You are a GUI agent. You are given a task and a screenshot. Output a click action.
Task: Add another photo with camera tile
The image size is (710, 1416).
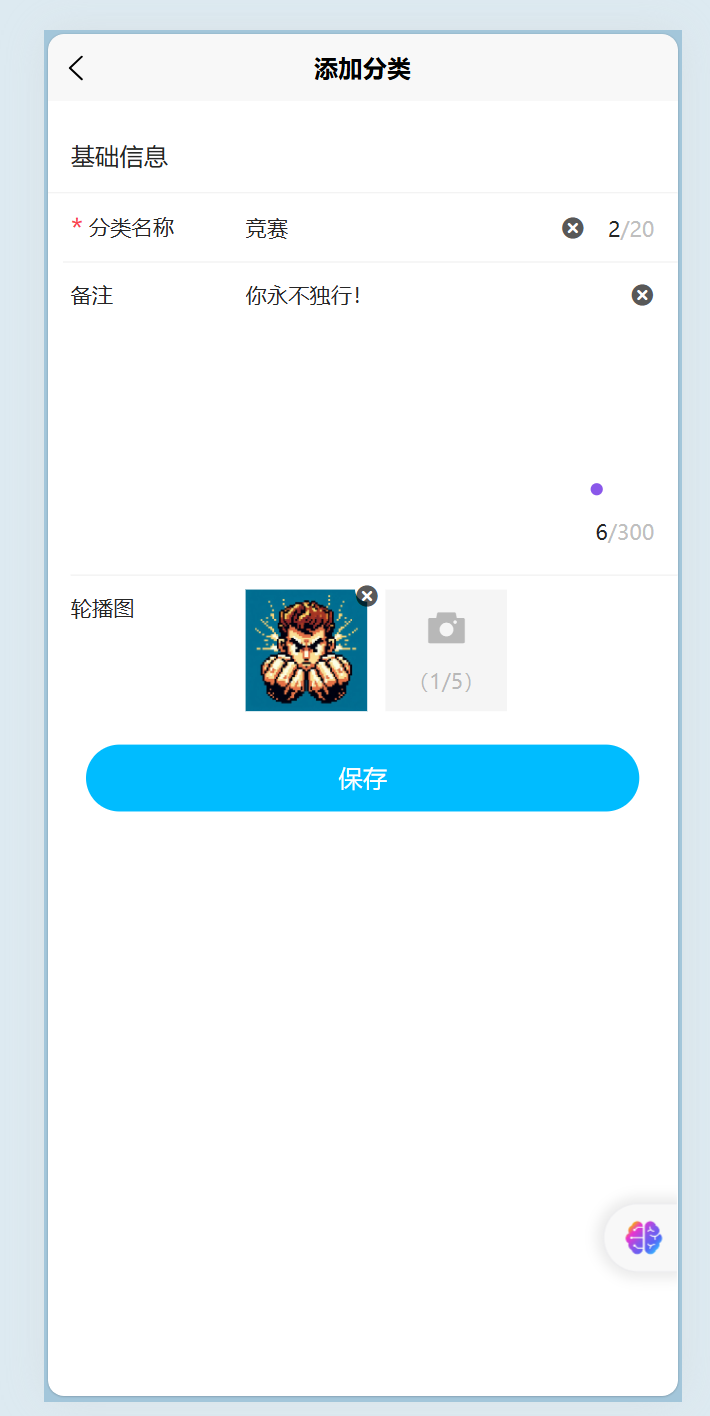click(x=446, y=650)
